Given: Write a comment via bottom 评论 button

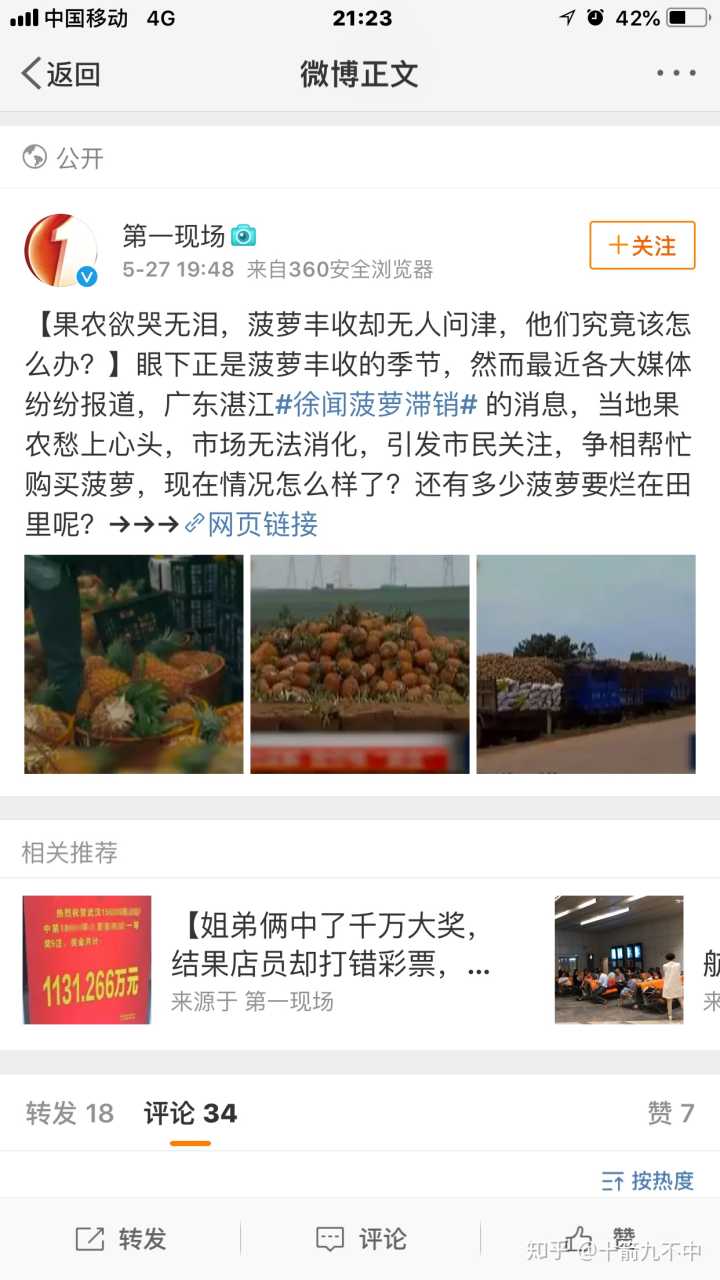Looking at the screenshot, I should (x=360, y=1240).
